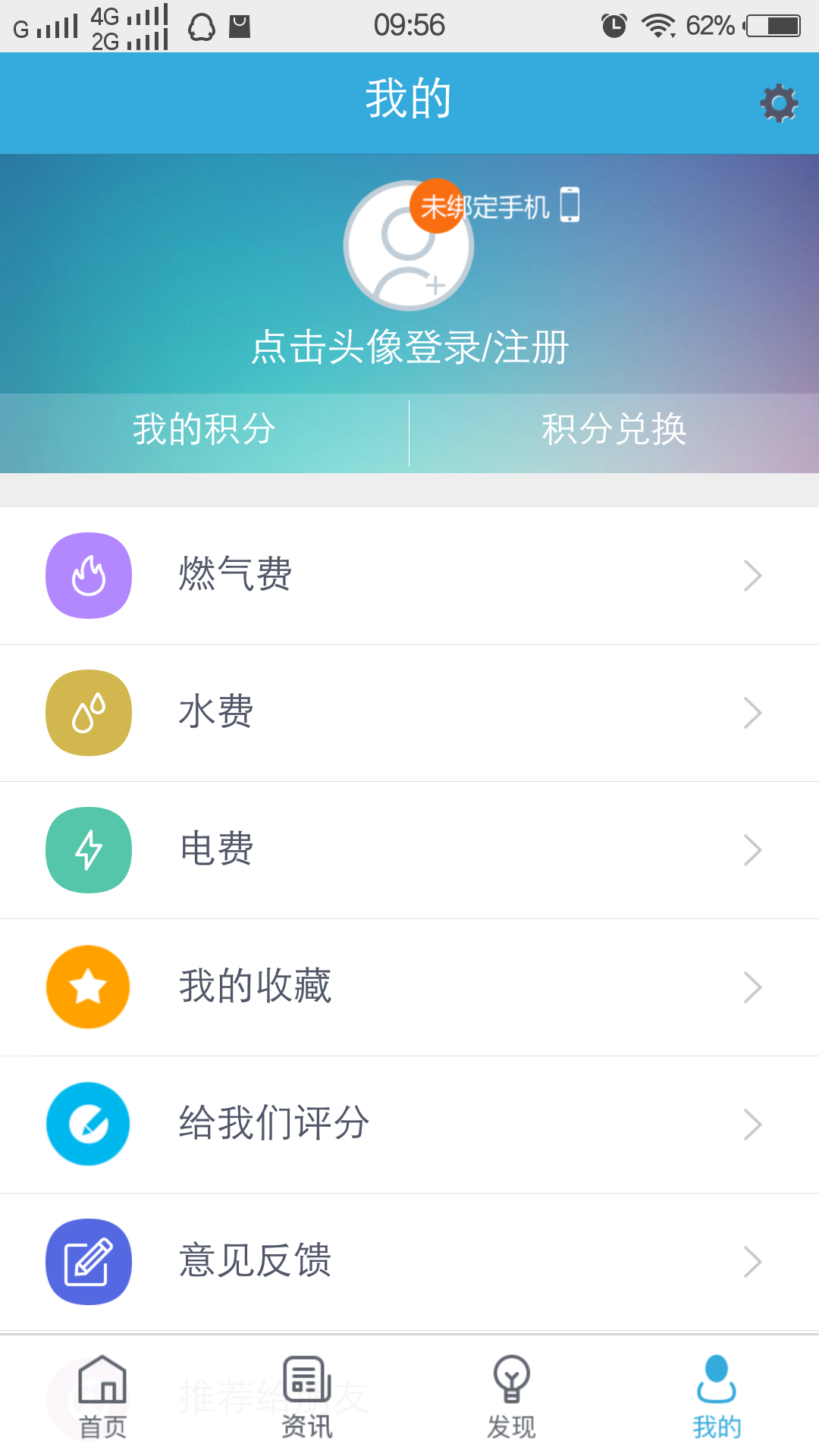
Task: Open 意见反馈 via its right chevron
Action: coord(753,1261)
